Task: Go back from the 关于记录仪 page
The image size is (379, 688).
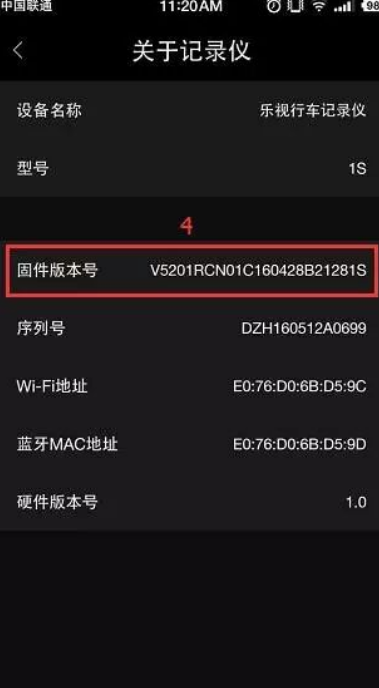Action: 18,51
